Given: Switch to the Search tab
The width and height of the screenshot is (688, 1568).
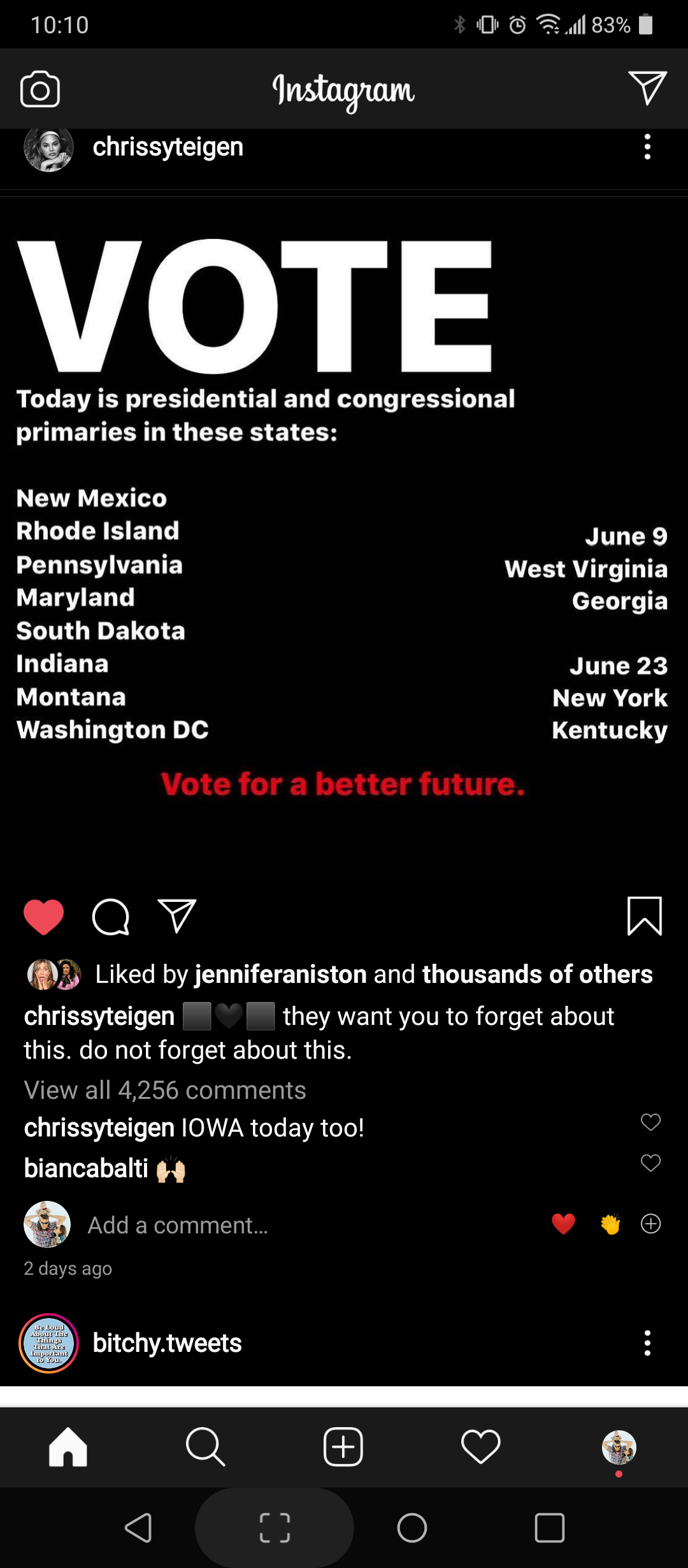Looking at the screenshot, I should pos(205,1447).
